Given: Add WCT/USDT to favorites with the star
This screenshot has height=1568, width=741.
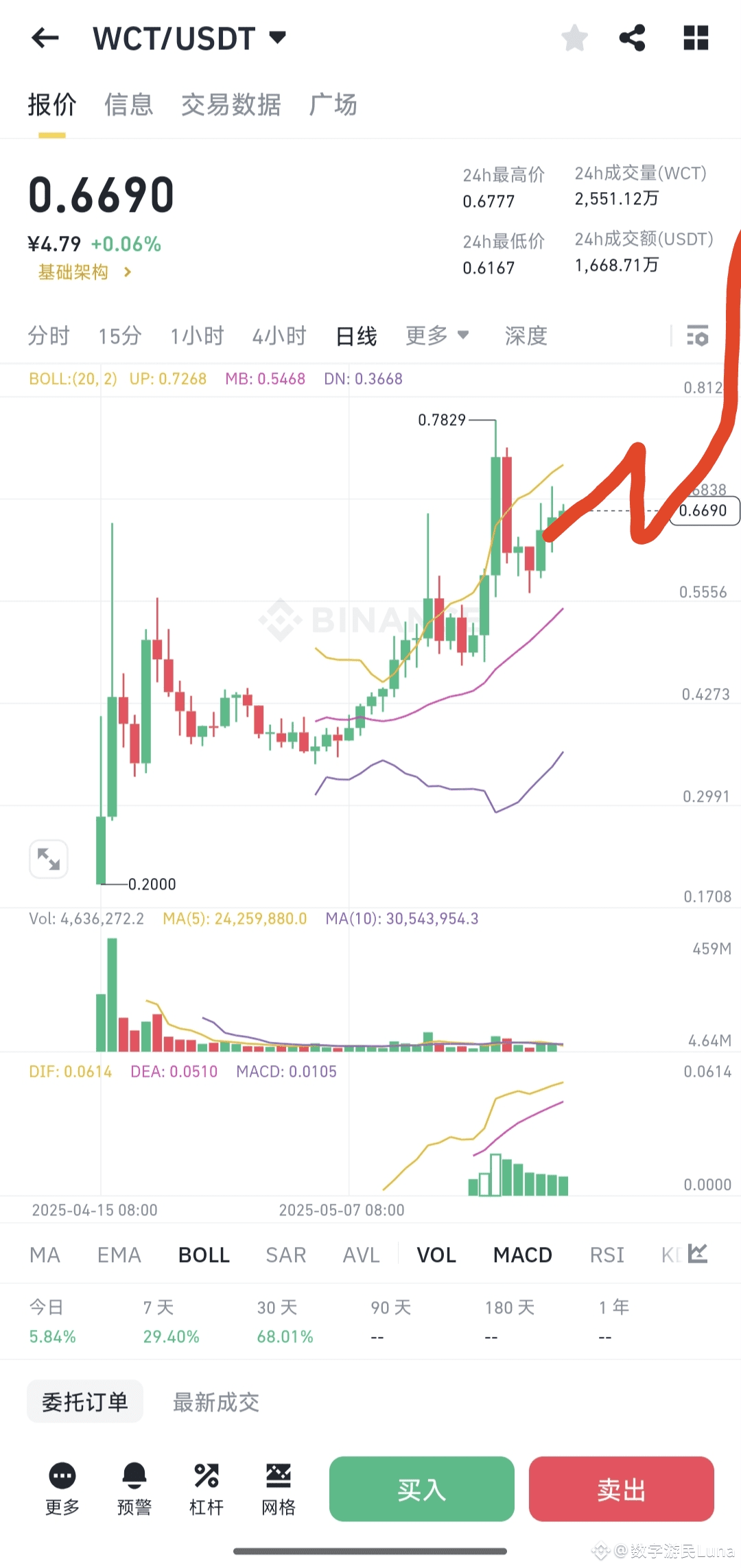Looking at the screenshot, I should coord(574,38).
